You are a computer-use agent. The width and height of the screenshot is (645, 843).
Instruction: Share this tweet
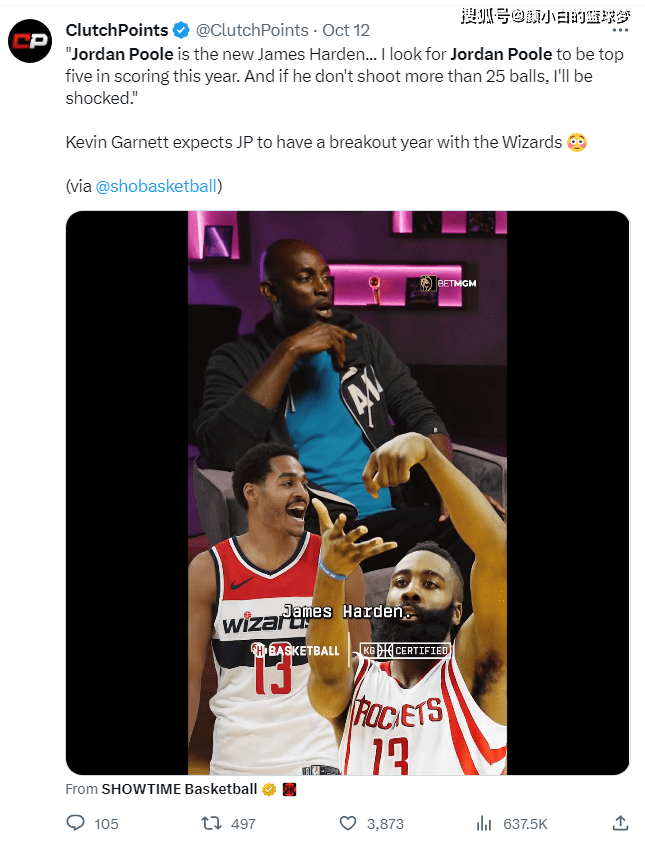(620, 823)
